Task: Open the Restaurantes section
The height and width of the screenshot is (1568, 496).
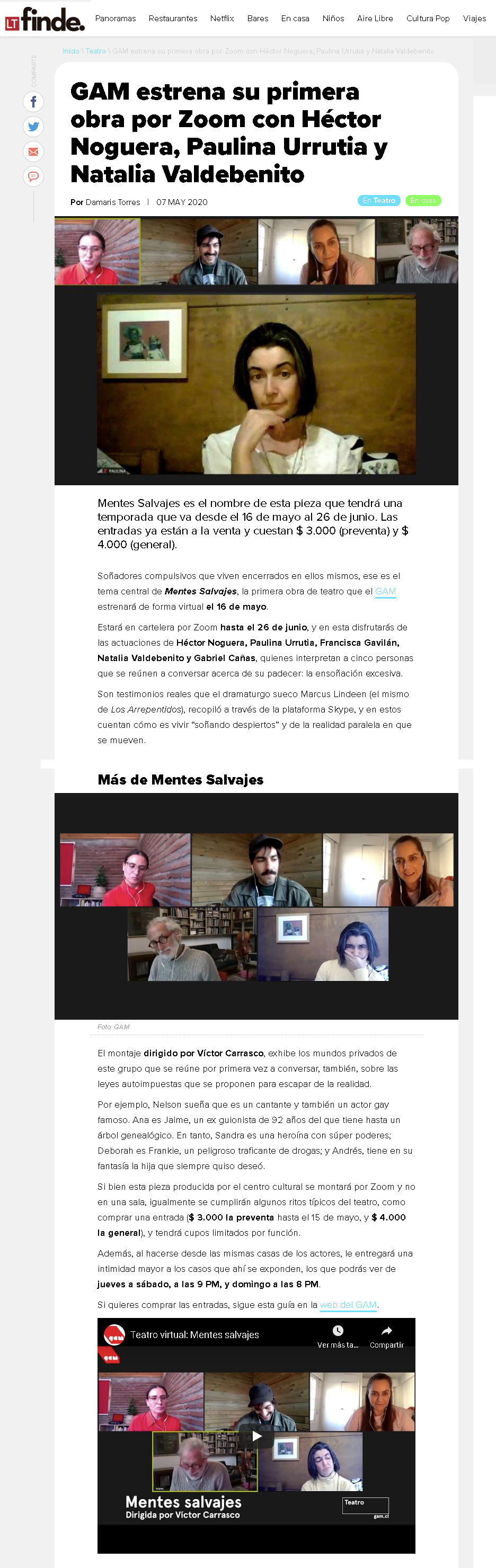Action: pos(173,19)
